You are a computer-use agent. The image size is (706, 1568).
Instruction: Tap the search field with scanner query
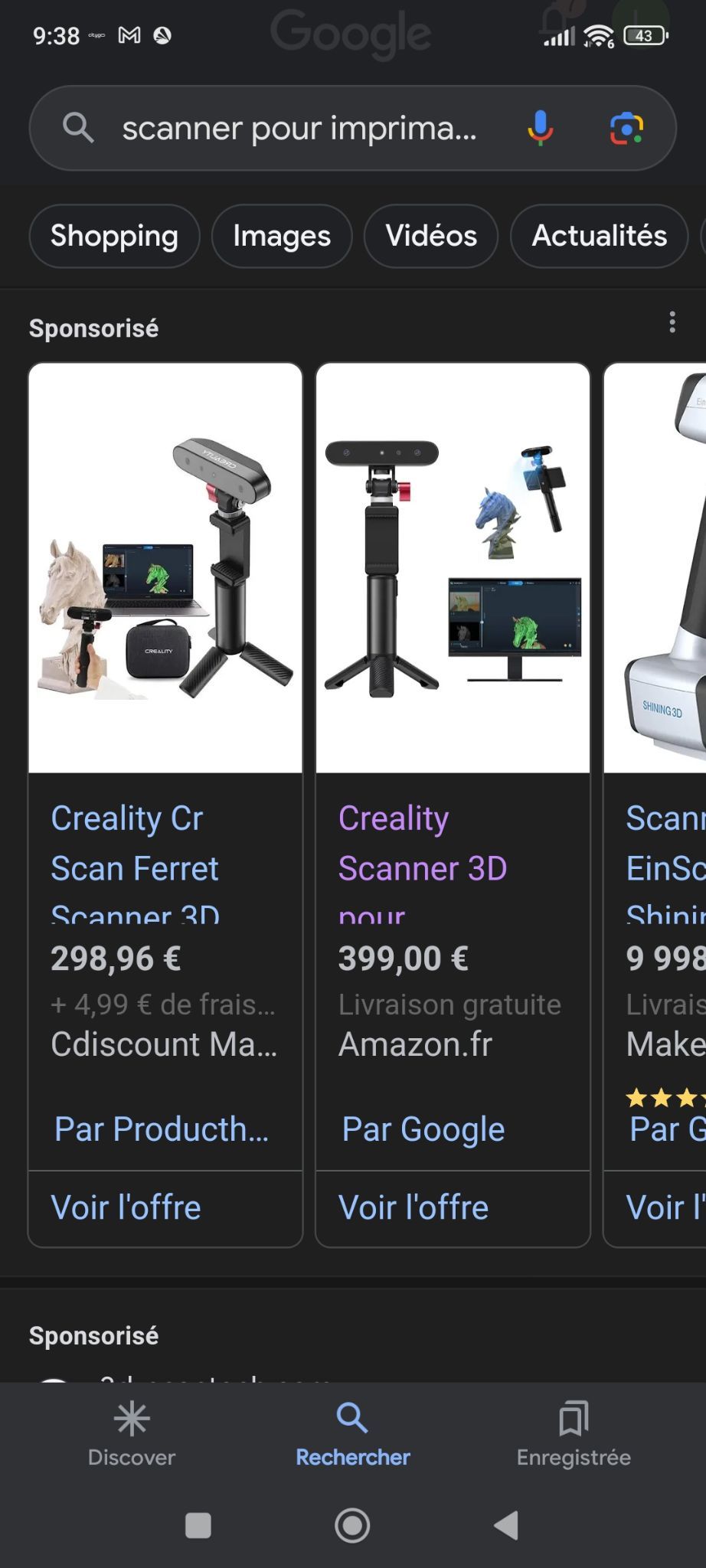click(x=299, y=128)
